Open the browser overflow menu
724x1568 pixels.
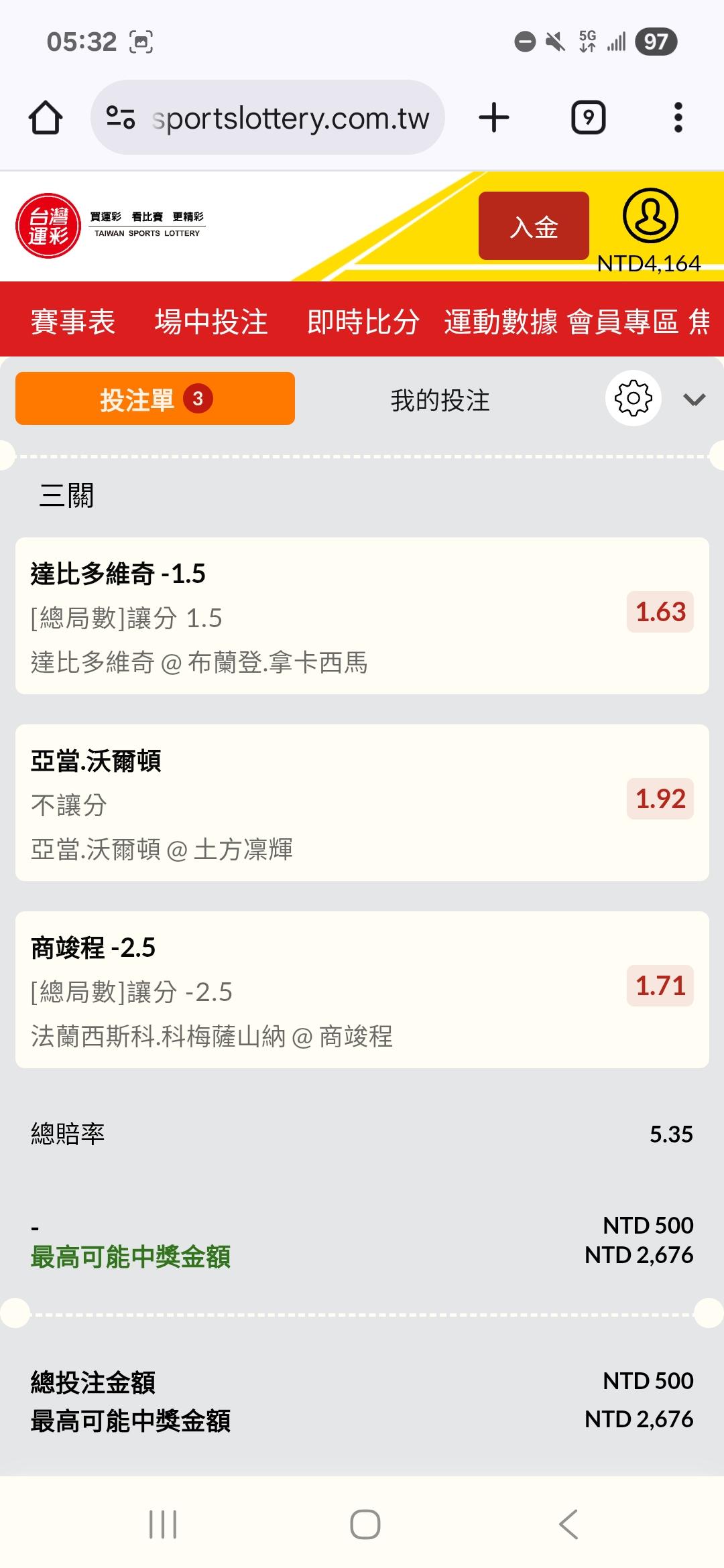pyautogui.click(x=678, y=118)
